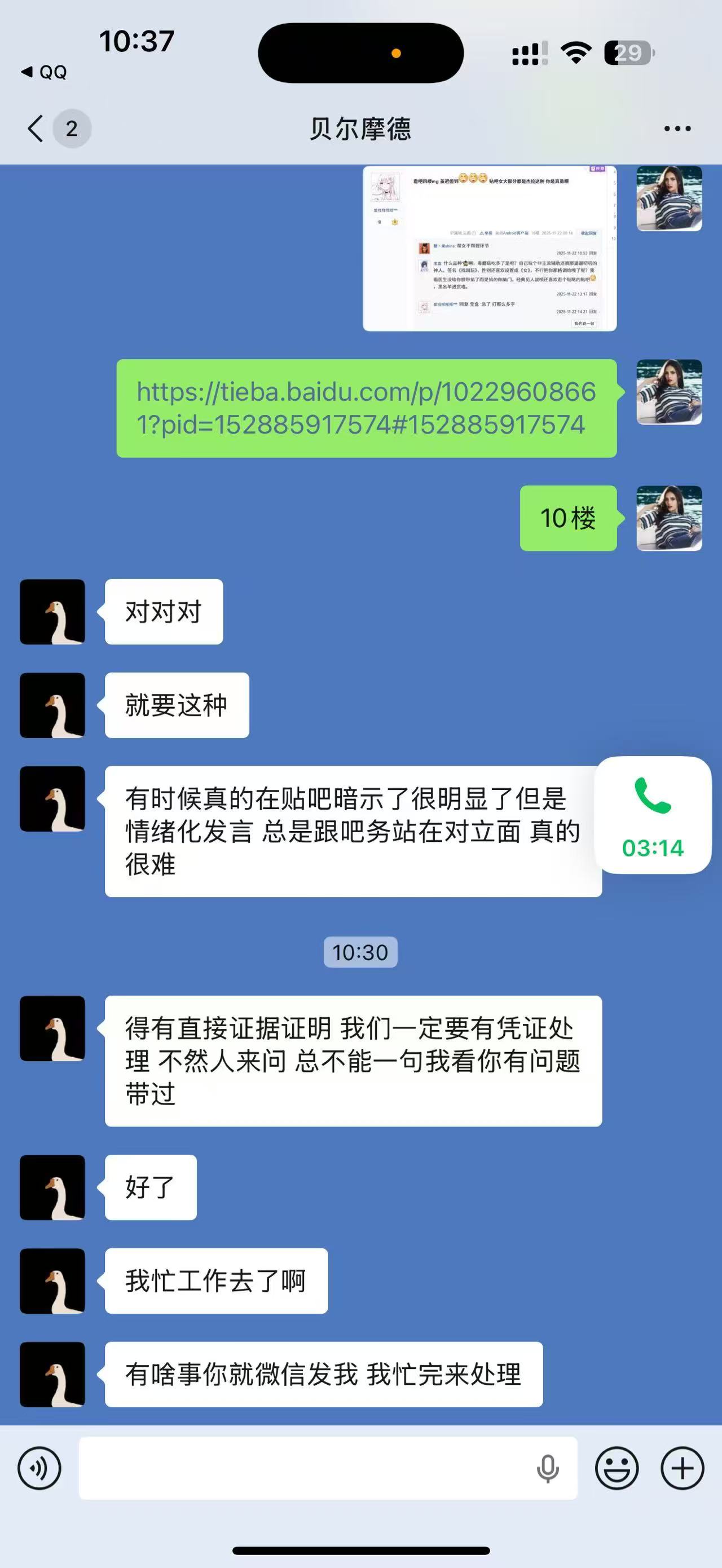The width and height of the screenshot is (722, 1568).
Task: Open the shared Tieba screenshot image
Action: pos(490,248)
